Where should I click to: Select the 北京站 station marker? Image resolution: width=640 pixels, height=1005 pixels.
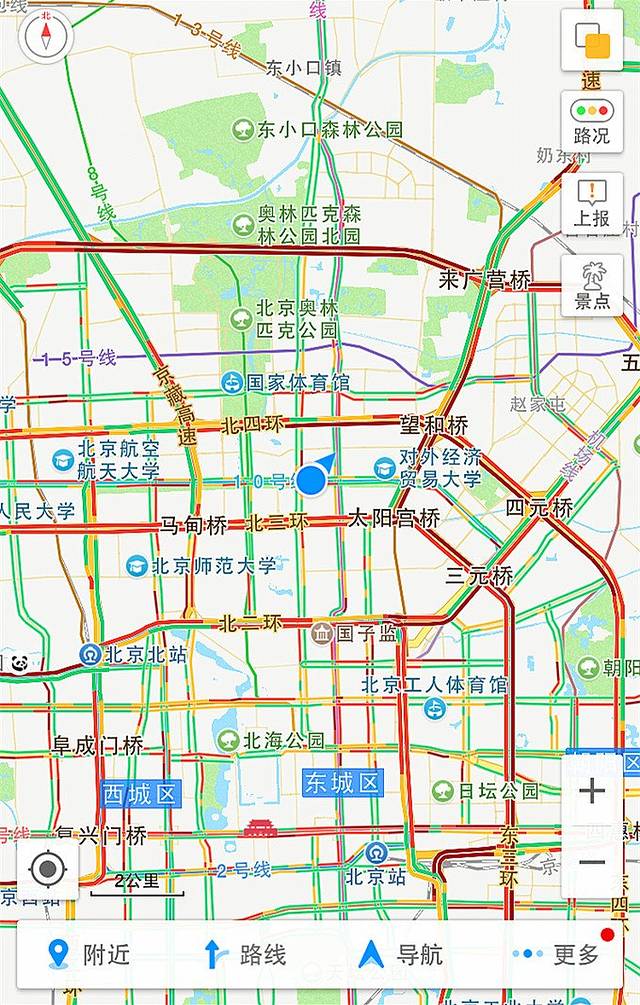(375, 853)
